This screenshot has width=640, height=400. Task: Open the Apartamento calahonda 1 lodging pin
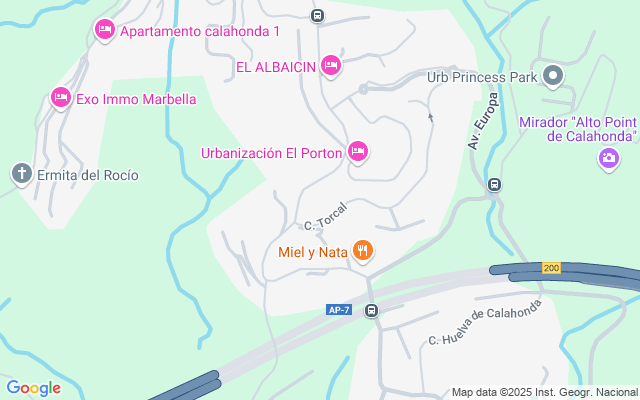104,31
